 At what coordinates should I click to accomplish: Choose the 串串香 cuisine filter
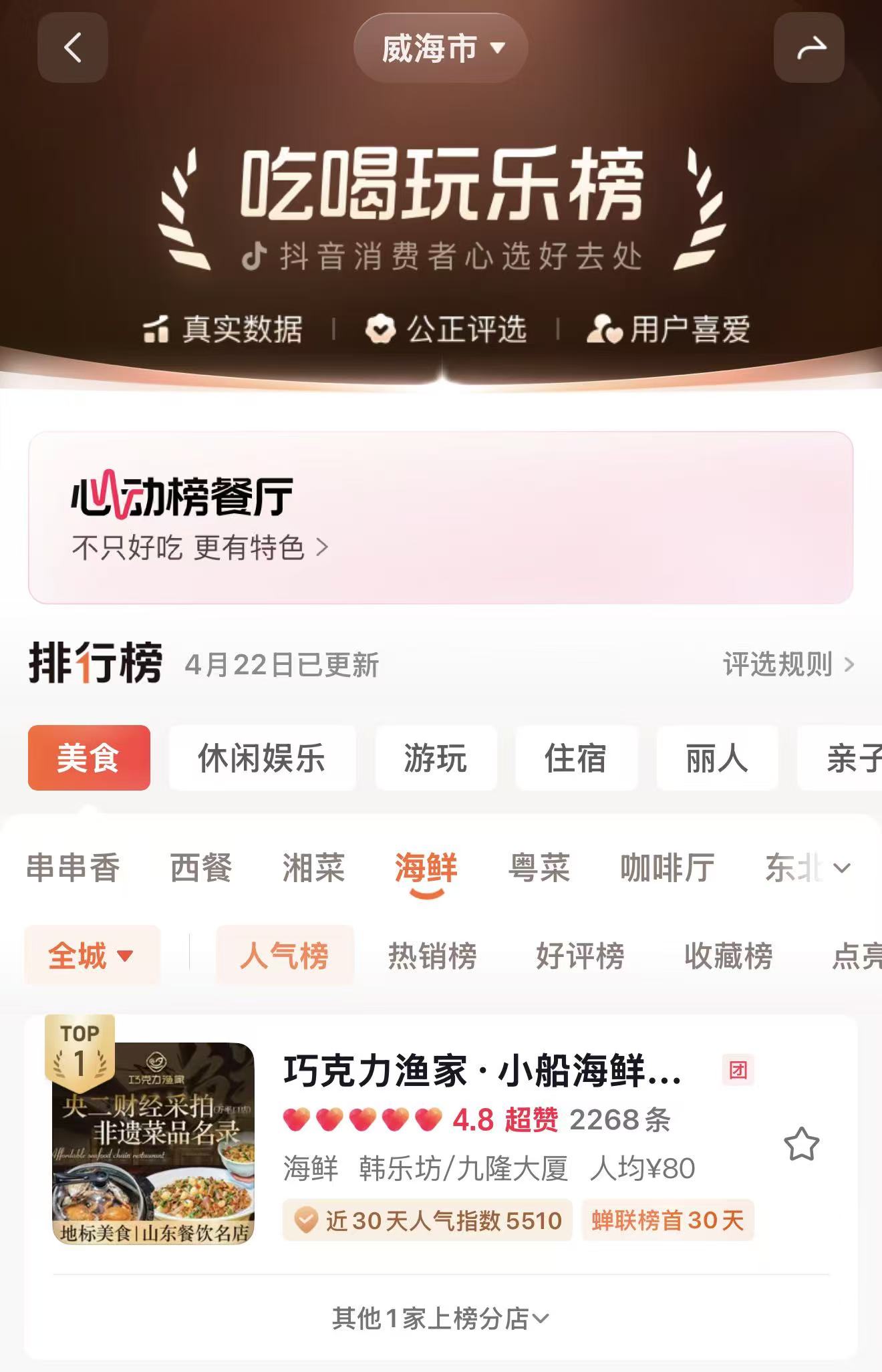click(73, 868)
